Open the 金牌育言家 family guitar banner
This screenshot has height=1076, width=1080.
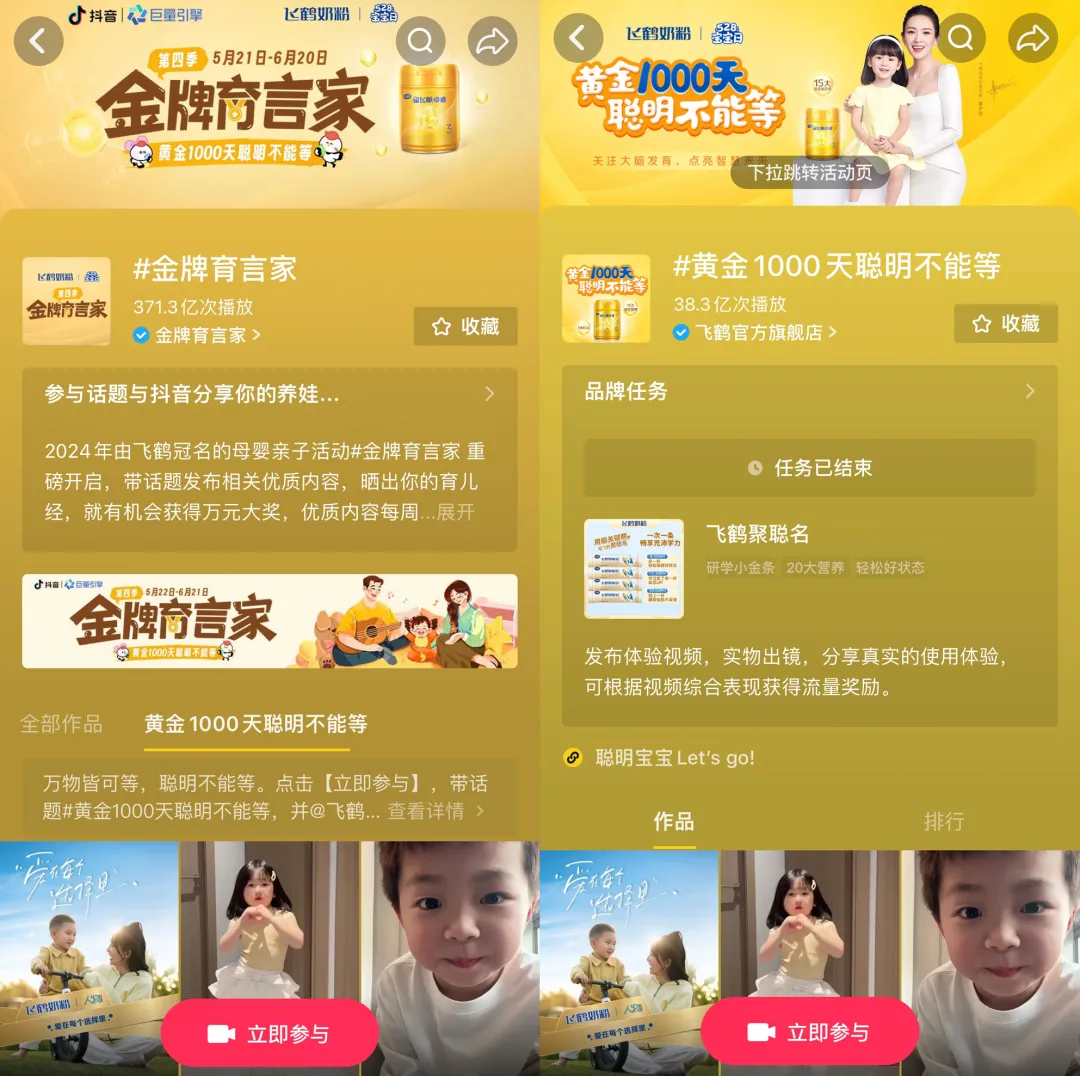[x=269, y=620]
